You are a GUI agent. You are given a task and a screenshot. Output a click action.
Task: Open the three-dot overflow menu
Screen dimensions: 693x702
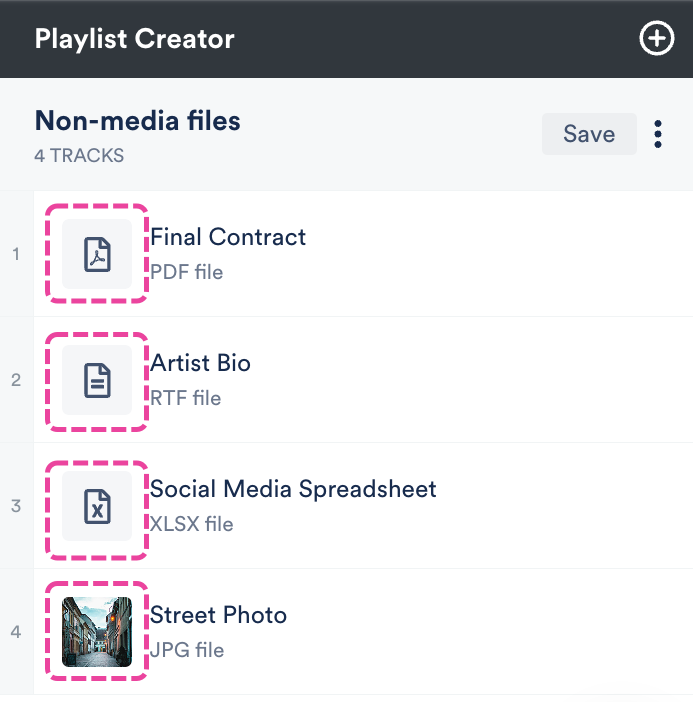coord(658,134)
